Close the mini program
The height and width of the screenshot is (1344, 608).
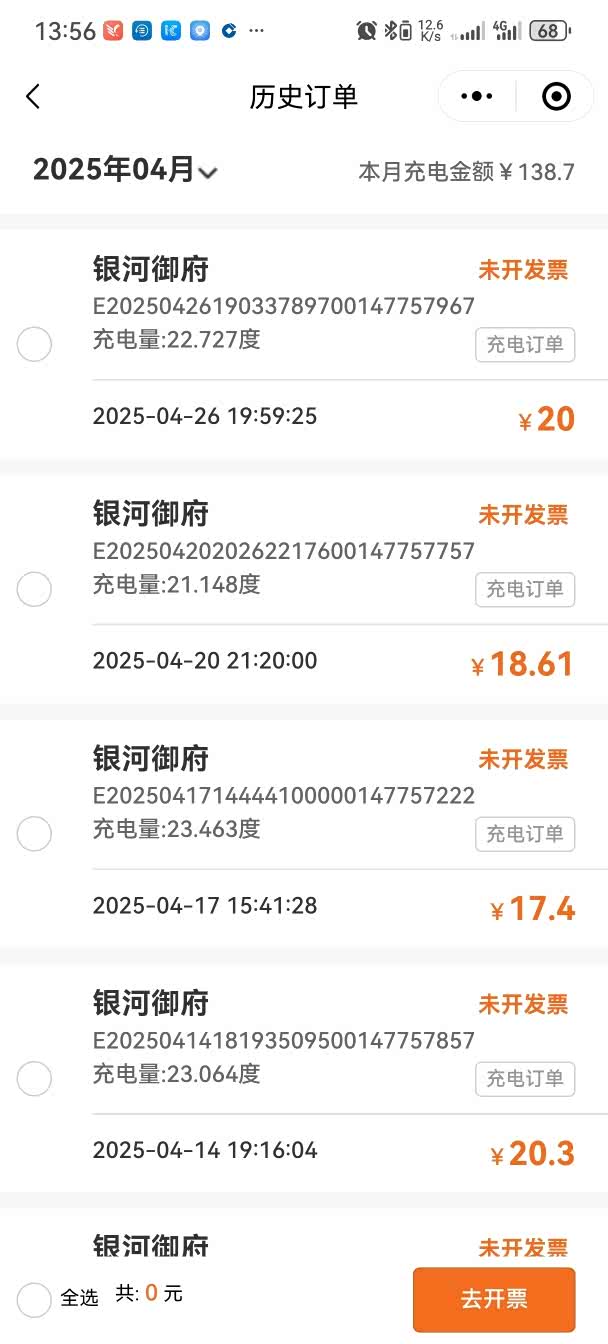tap(556, 96)
